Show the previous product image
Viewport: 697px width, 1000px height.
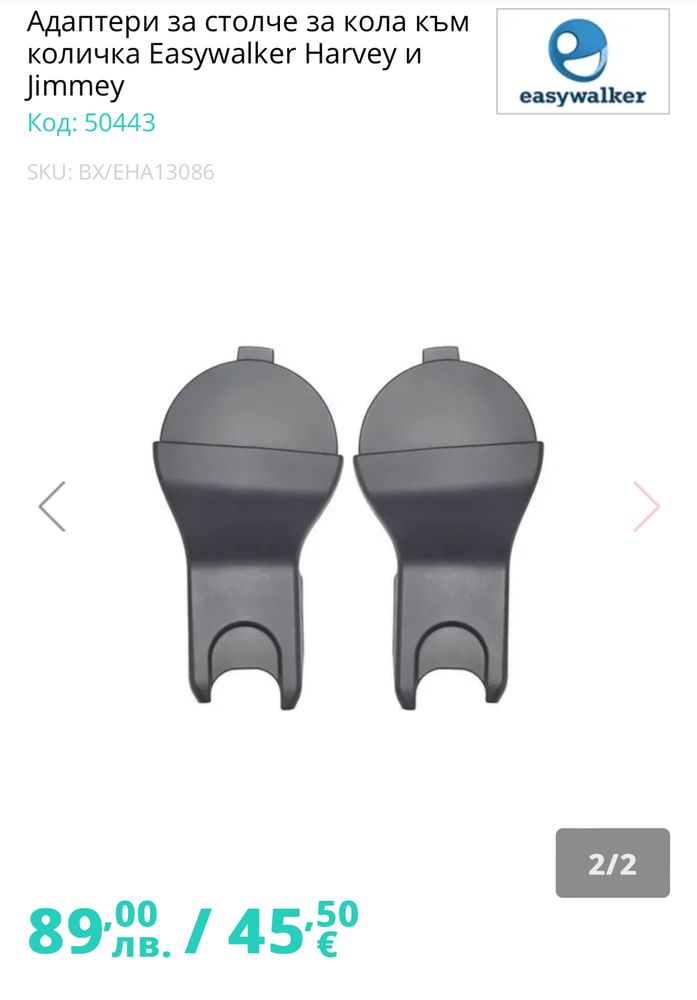point(52,506)
